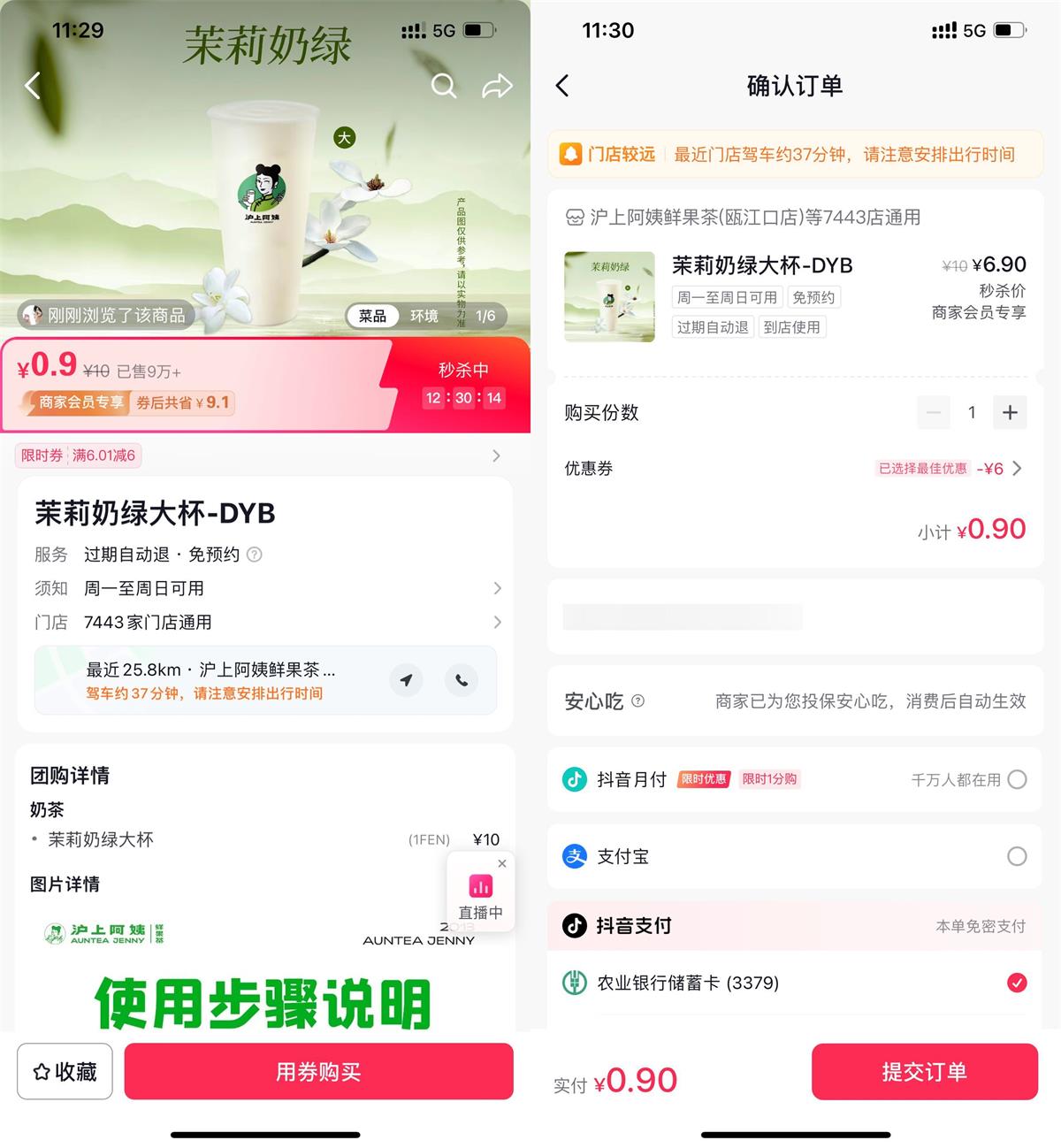
Task: Submit the order with 提交订单
Action: coord(924,1072)
